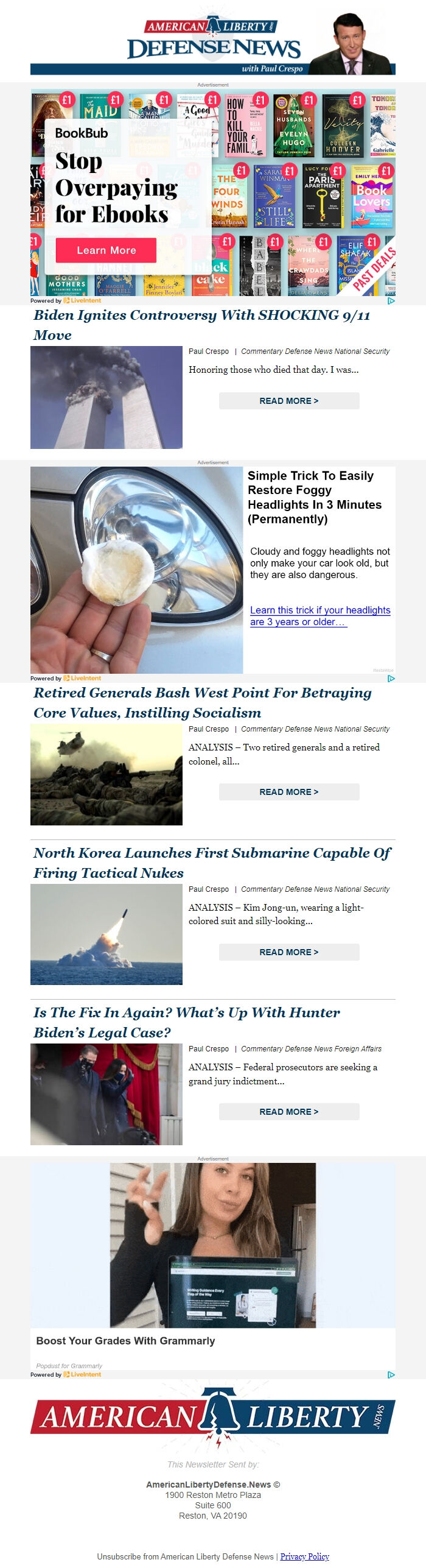Read more about Biden 9/11 move
The height and width of the screenshot is (1568, 426).
(x=288, y=401)
